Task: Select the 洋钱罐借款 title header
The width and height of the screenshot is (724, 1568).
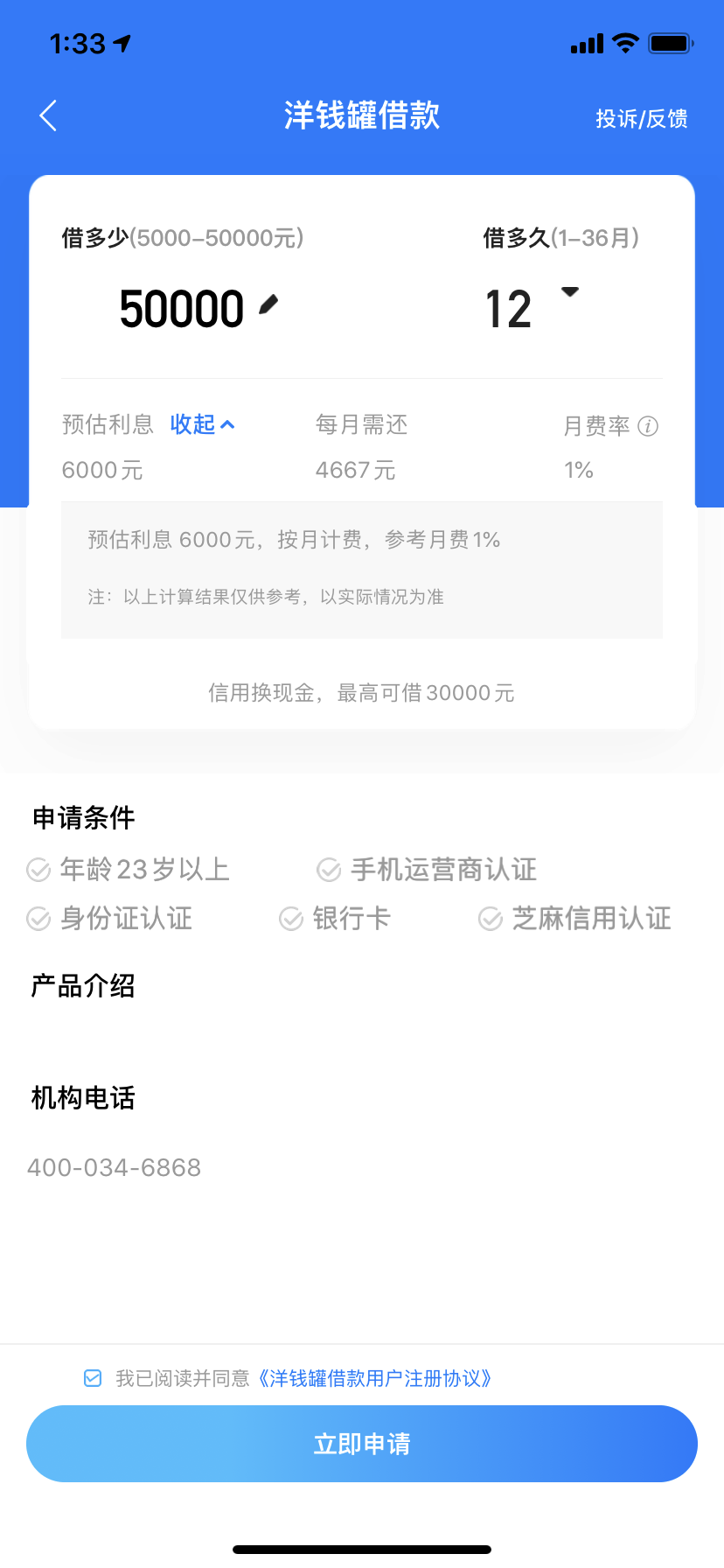Action: (x=361, y=115)
